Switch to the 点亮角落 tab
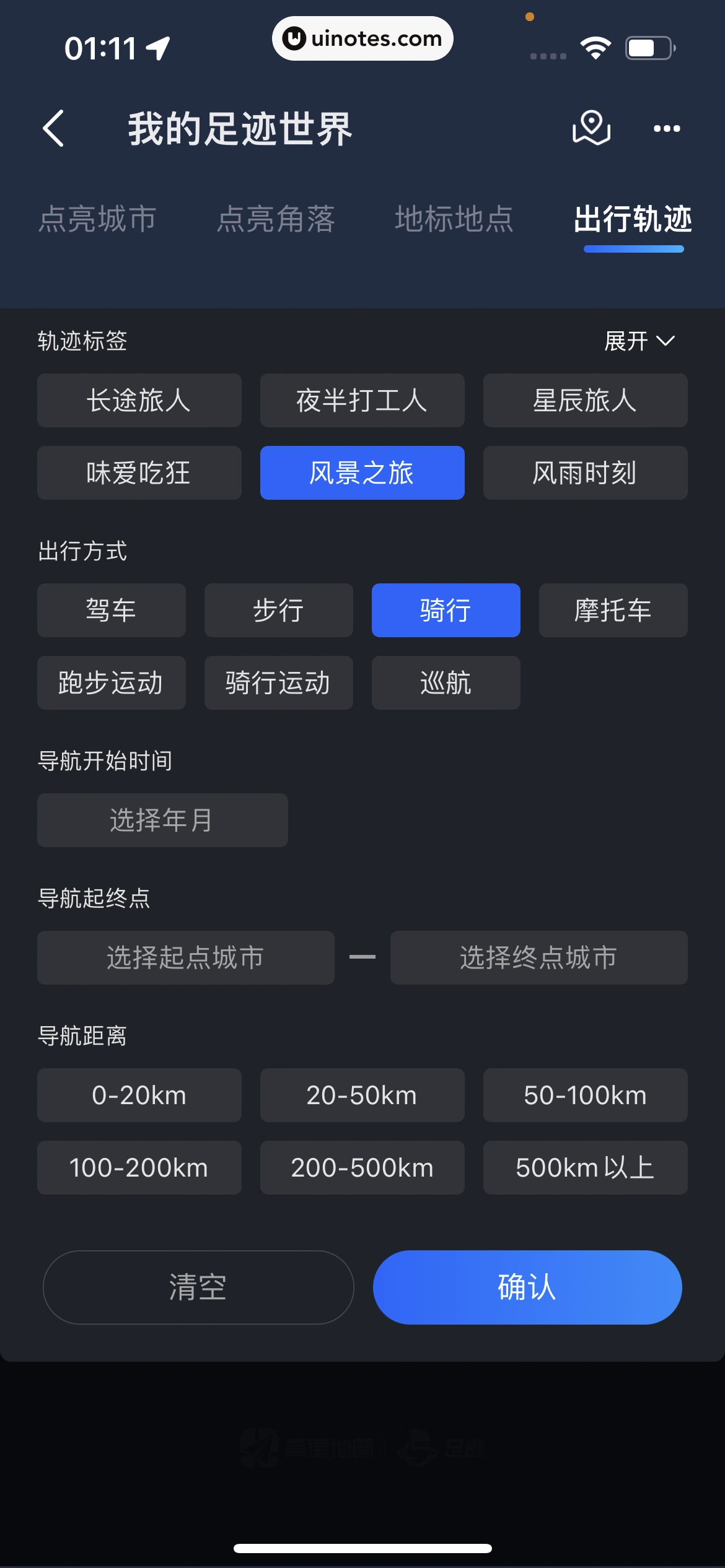The width and height of the screenshot is (725, 1568). (276, 219)
